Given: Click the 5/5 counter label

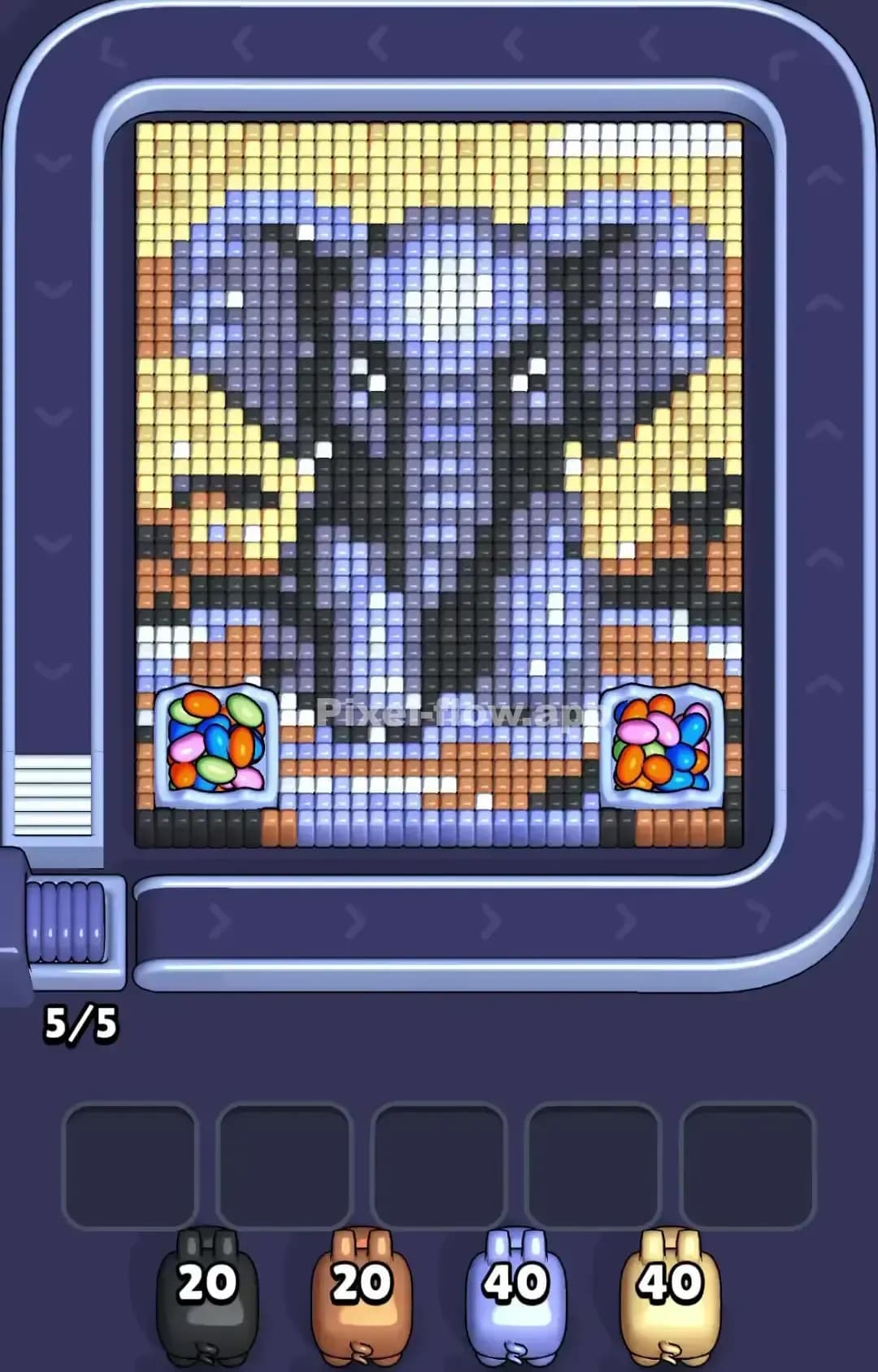Looking at the screenshot, I should click(84, 1027).
